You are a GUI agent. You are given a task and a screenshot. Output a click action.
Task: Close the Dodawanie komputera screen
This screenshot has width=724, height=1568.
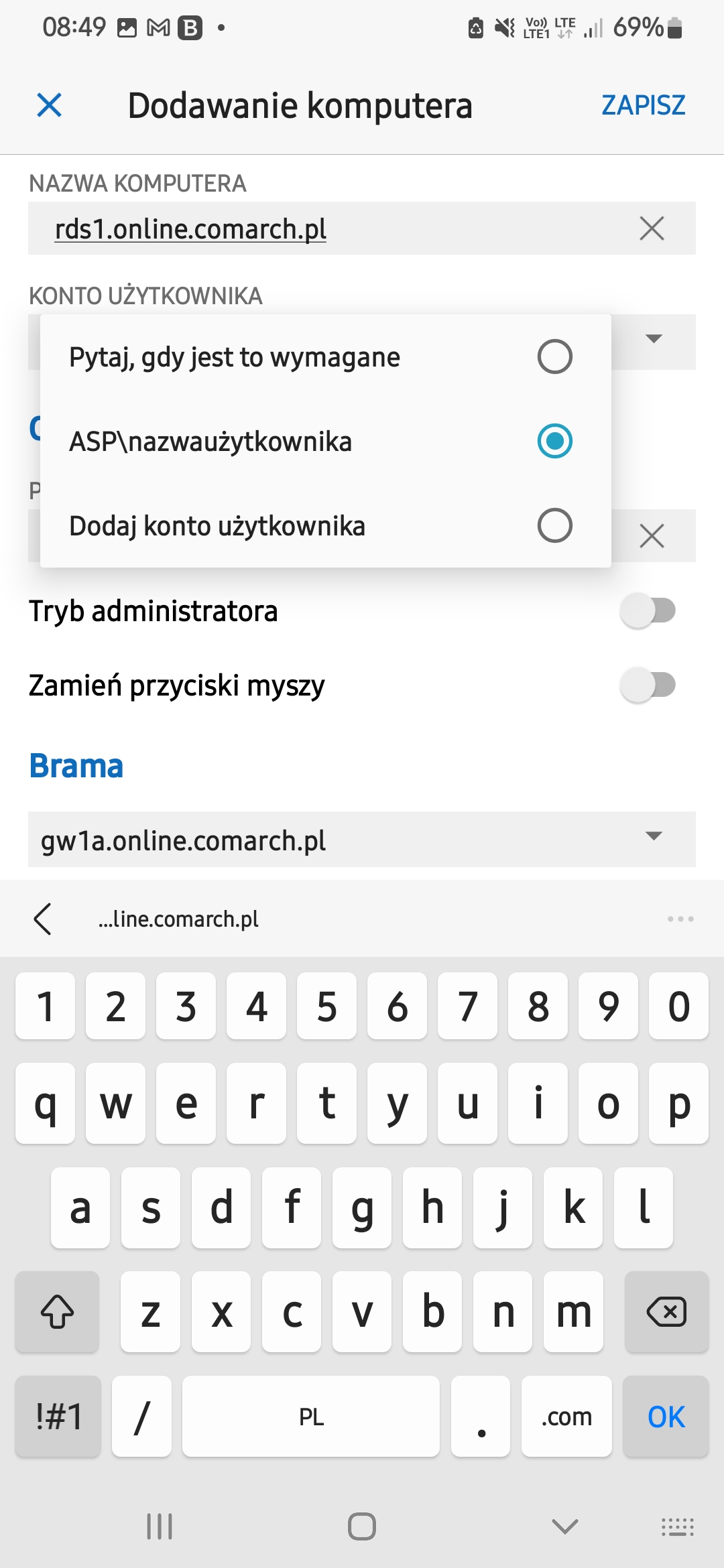click(49, 105)
